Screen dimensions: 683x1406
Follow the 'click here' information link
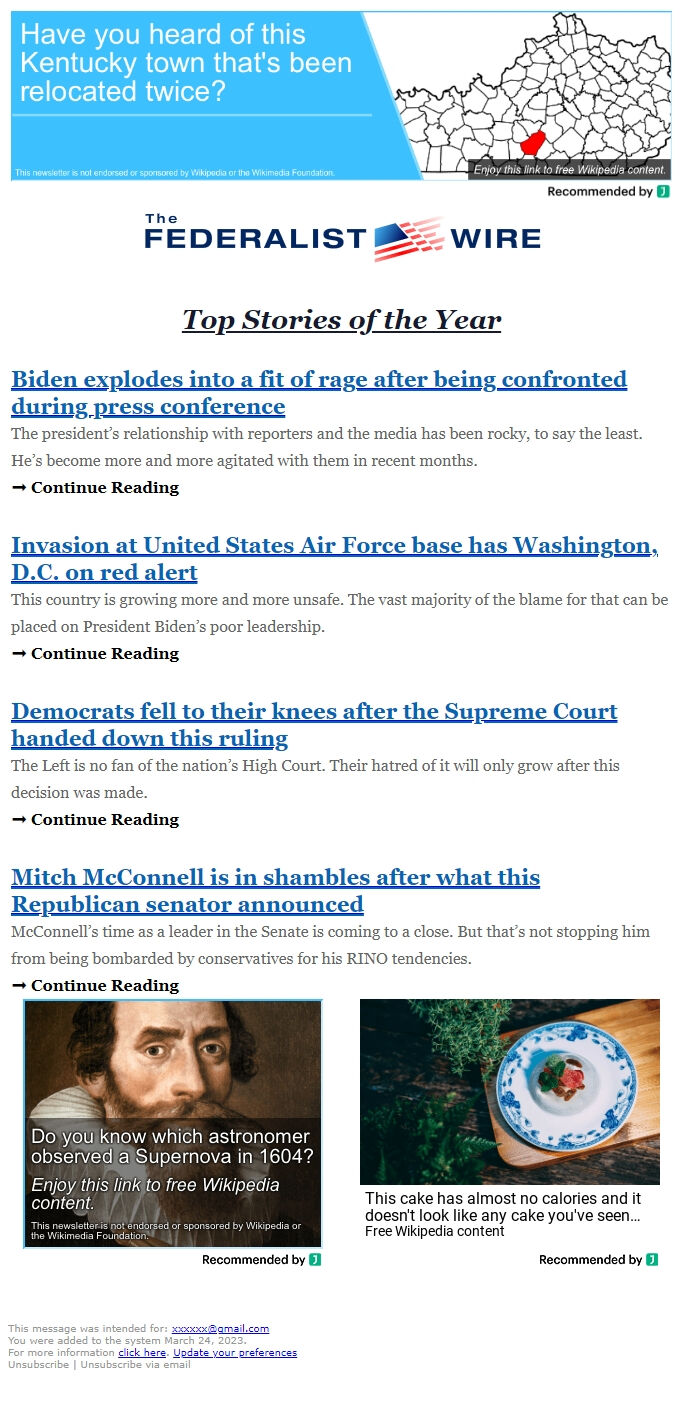pyautogui.click(x=142, y=1353)
